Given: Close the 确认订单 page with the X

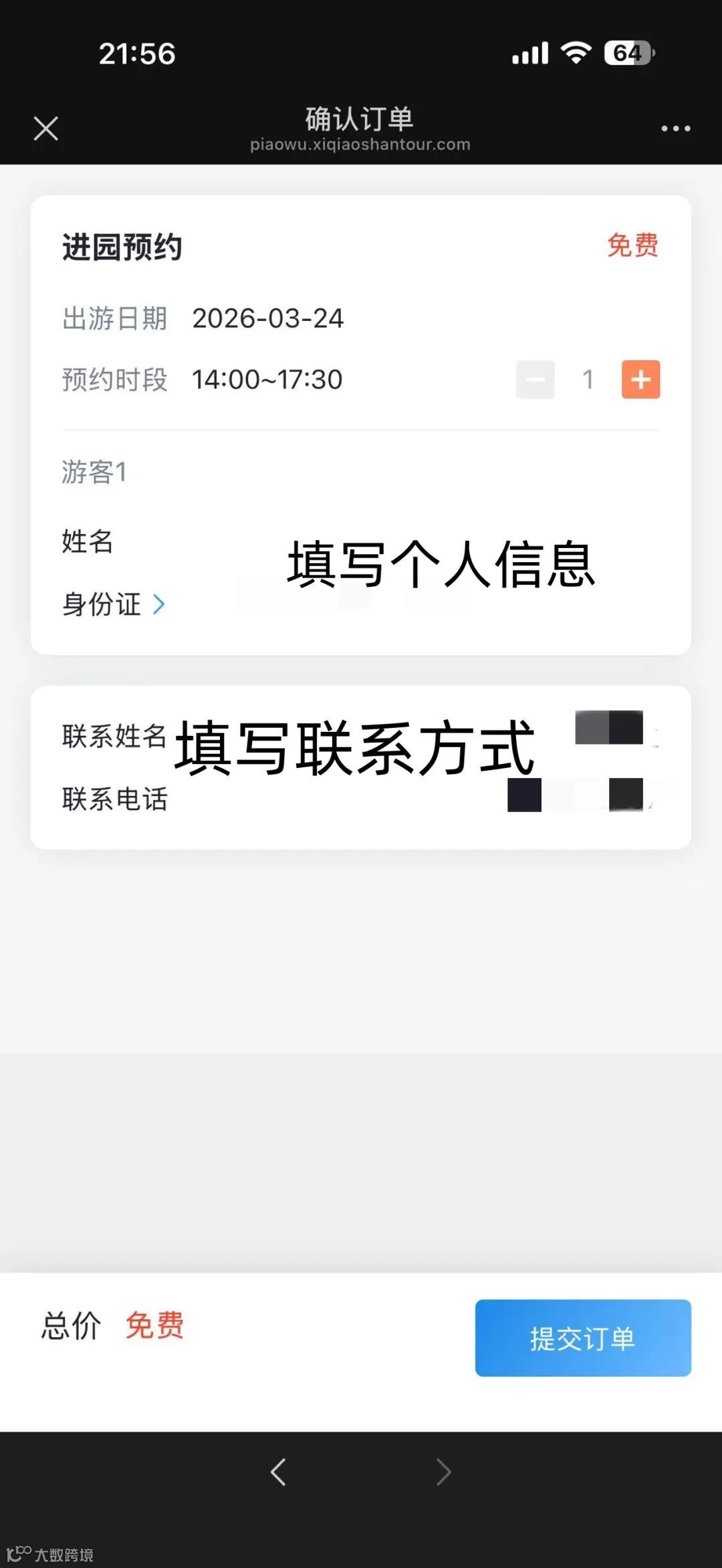Looking at the screenshot, I should tap(45, 128).
